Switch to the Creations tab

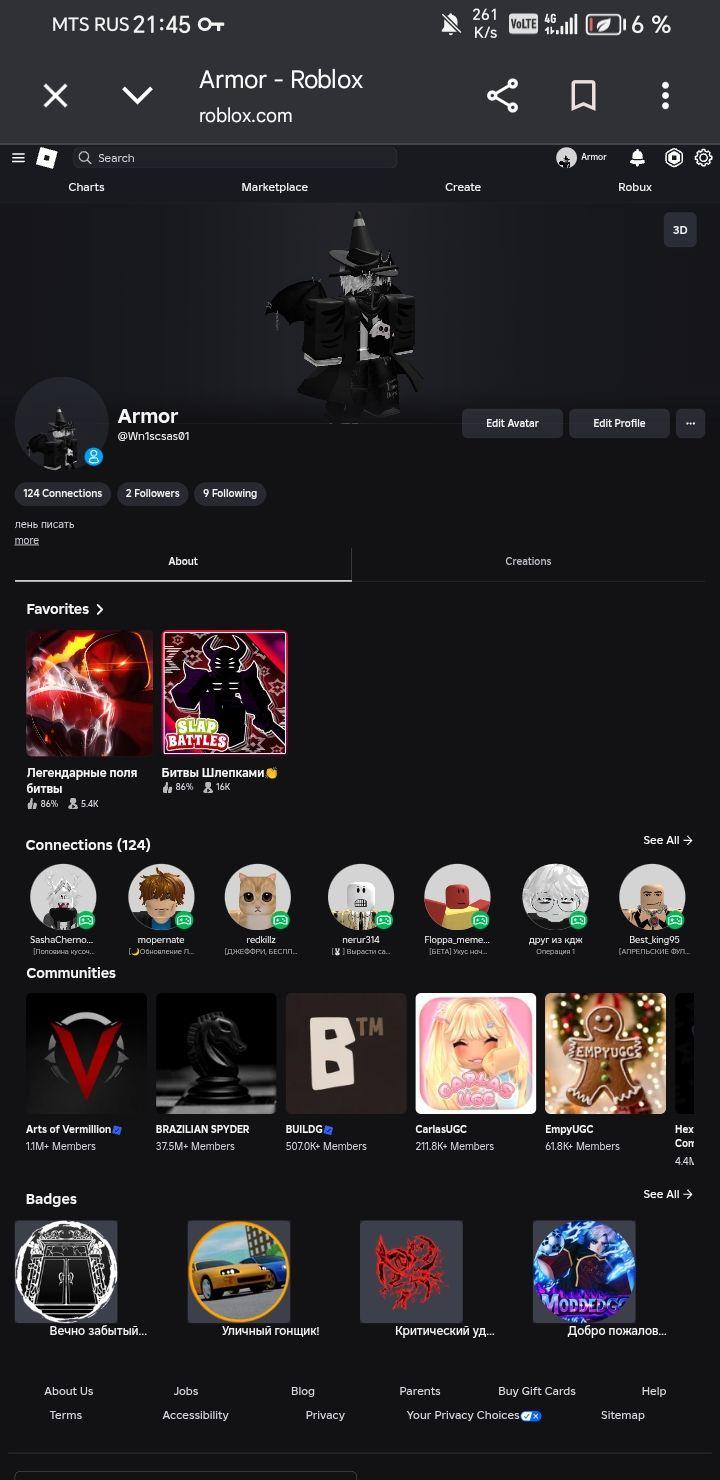528,561
